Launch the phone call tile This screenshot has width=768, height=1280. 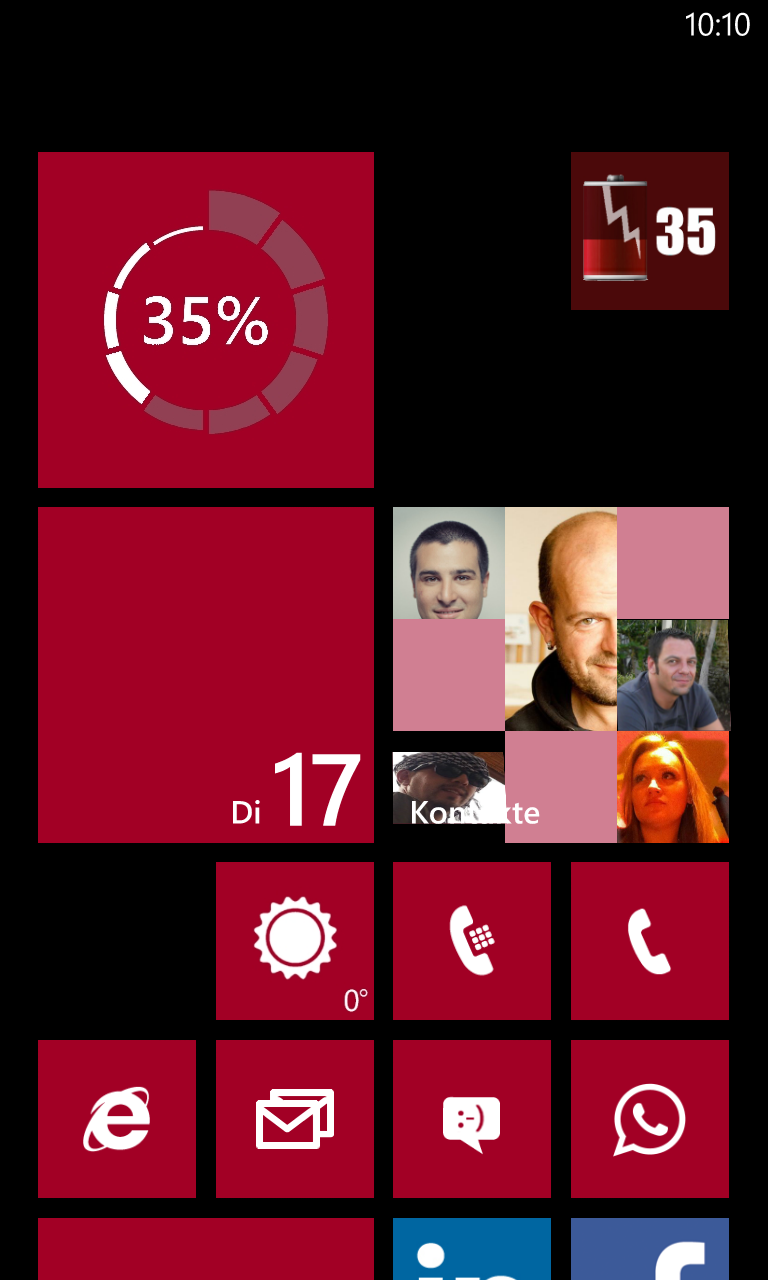click(650, 941)
